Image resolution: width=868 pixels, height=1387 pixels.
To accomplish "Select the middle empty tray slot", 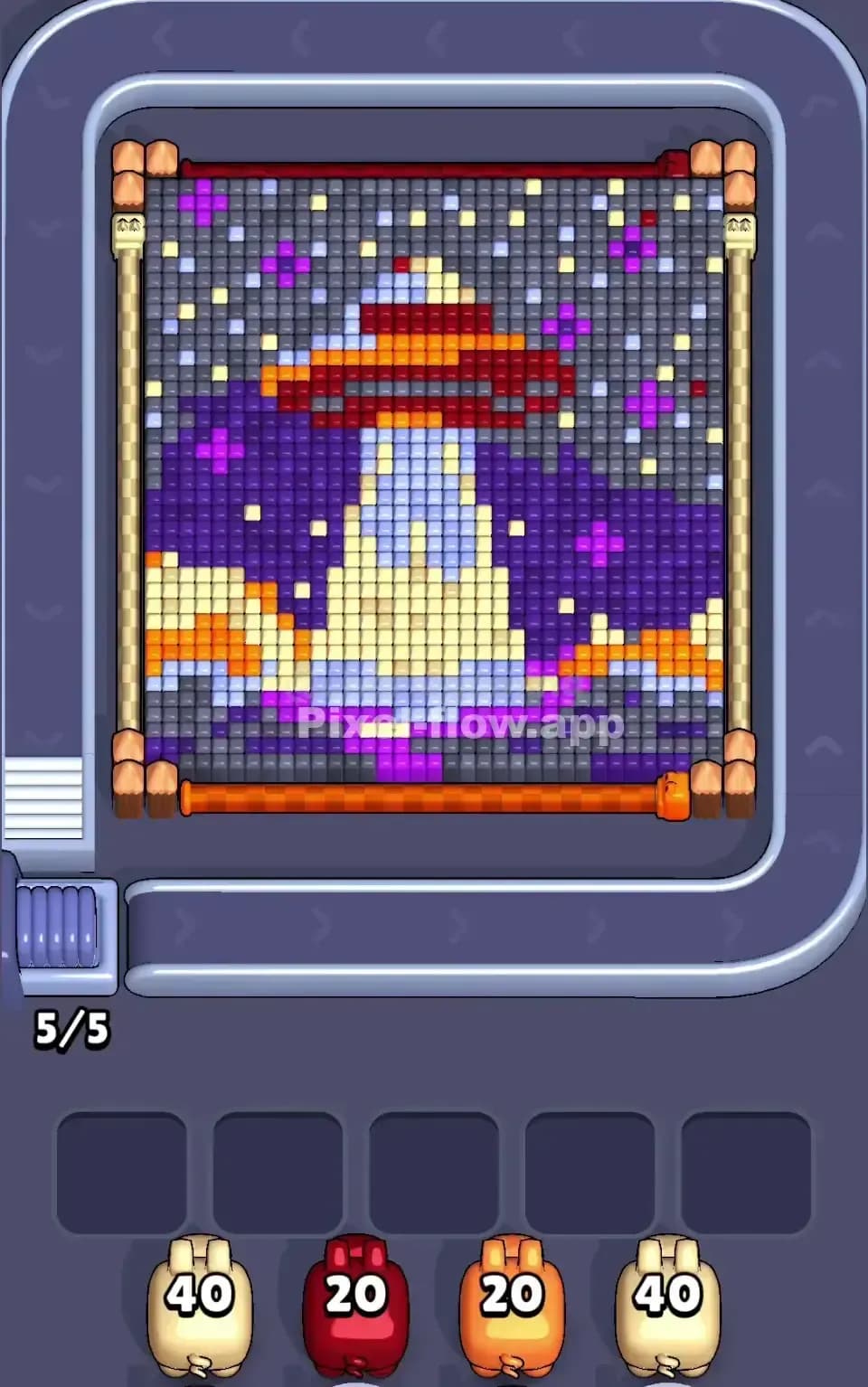I will (x=432, y=1166).
